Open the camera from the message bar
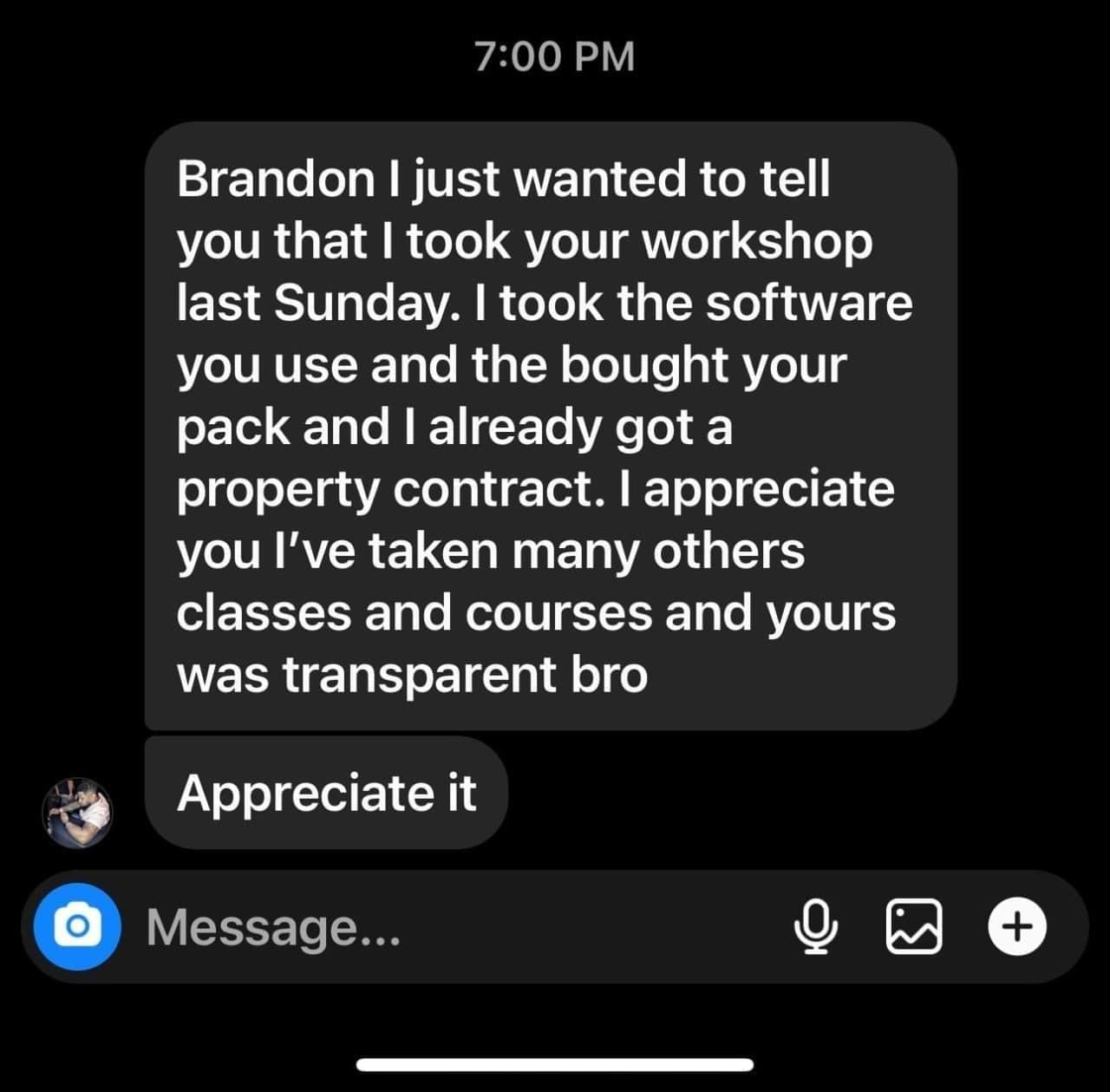The image size is (1110, 1092). (x=76, y=926)
